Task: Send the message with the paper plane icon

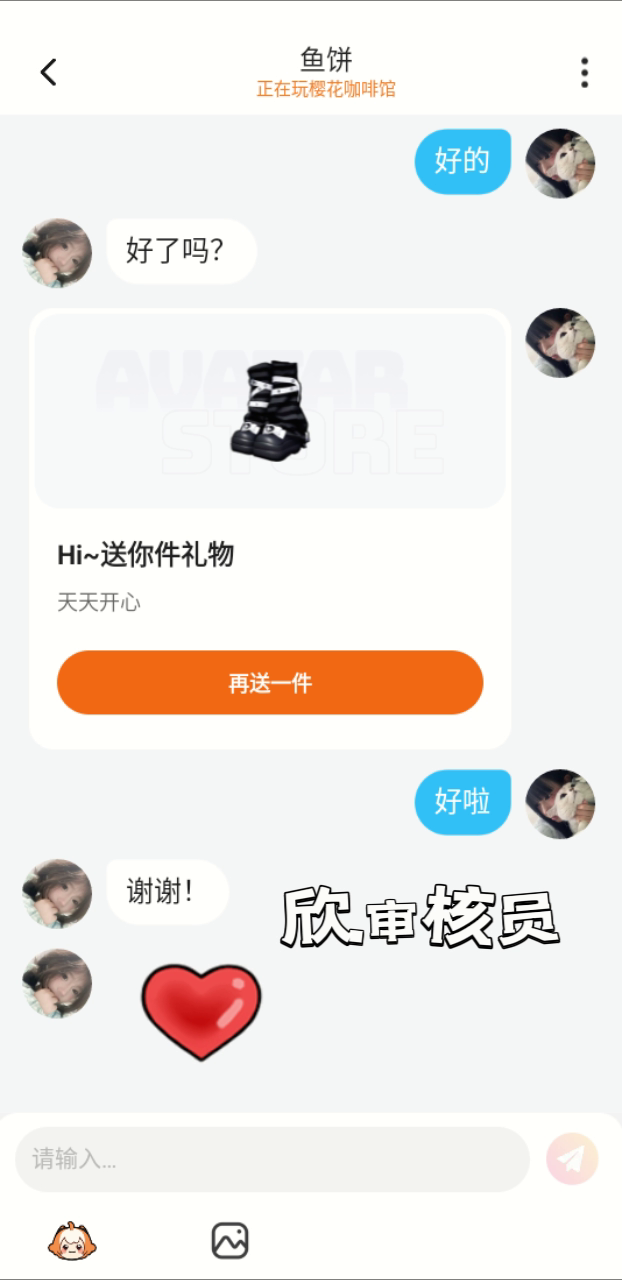Action: pos(572,1159)
